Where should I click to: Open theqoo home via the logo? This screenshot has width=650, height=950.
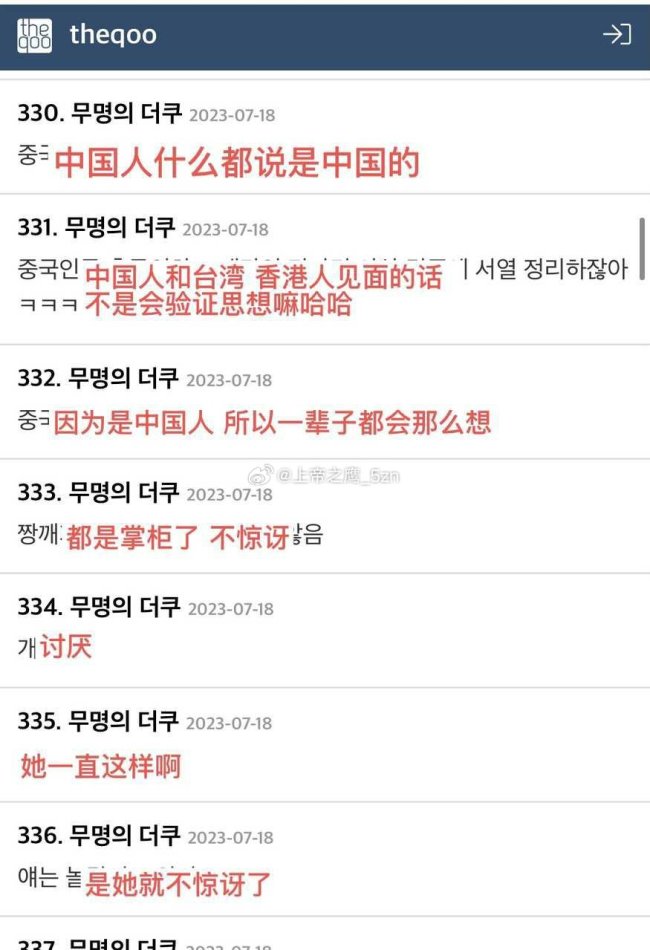click(35, 35)
